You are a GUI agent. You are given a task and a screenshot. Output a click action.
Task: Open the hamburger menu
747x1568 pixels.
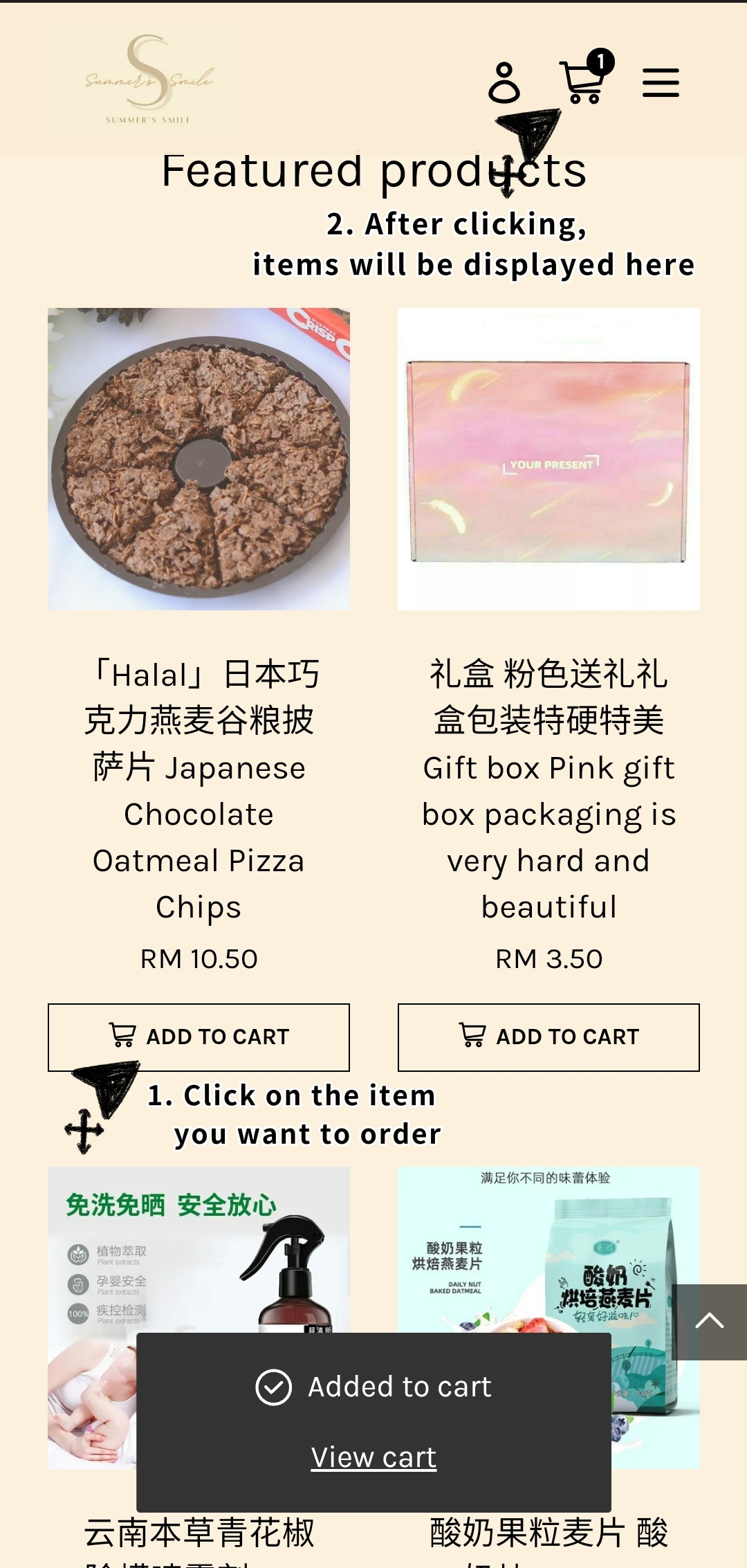pyautogui.click(x=661, y=83)
